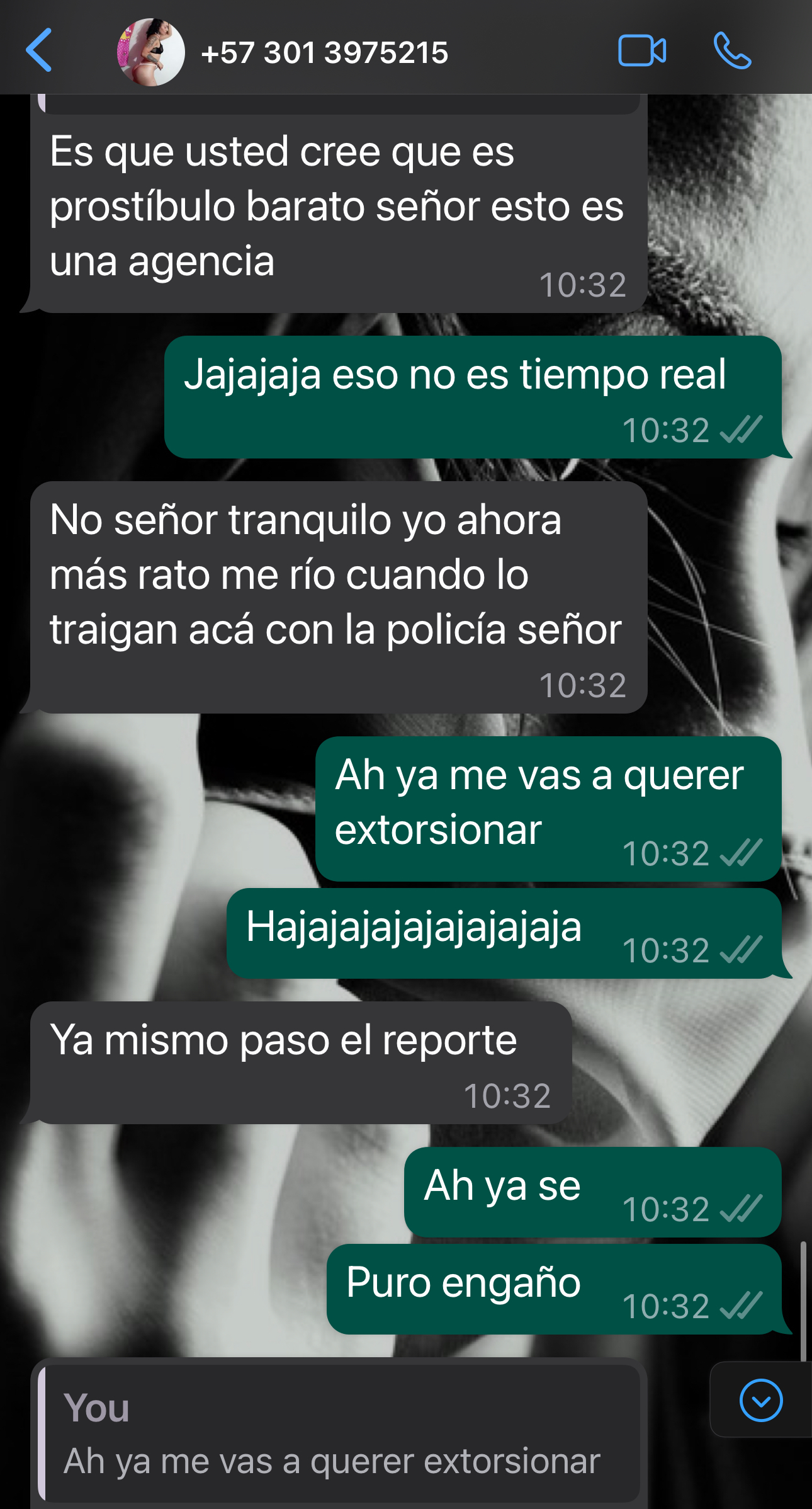Start a voice call with this contact
This screenshot has height=1509, width=812.
pyautogui.click(x=732, y=51)
